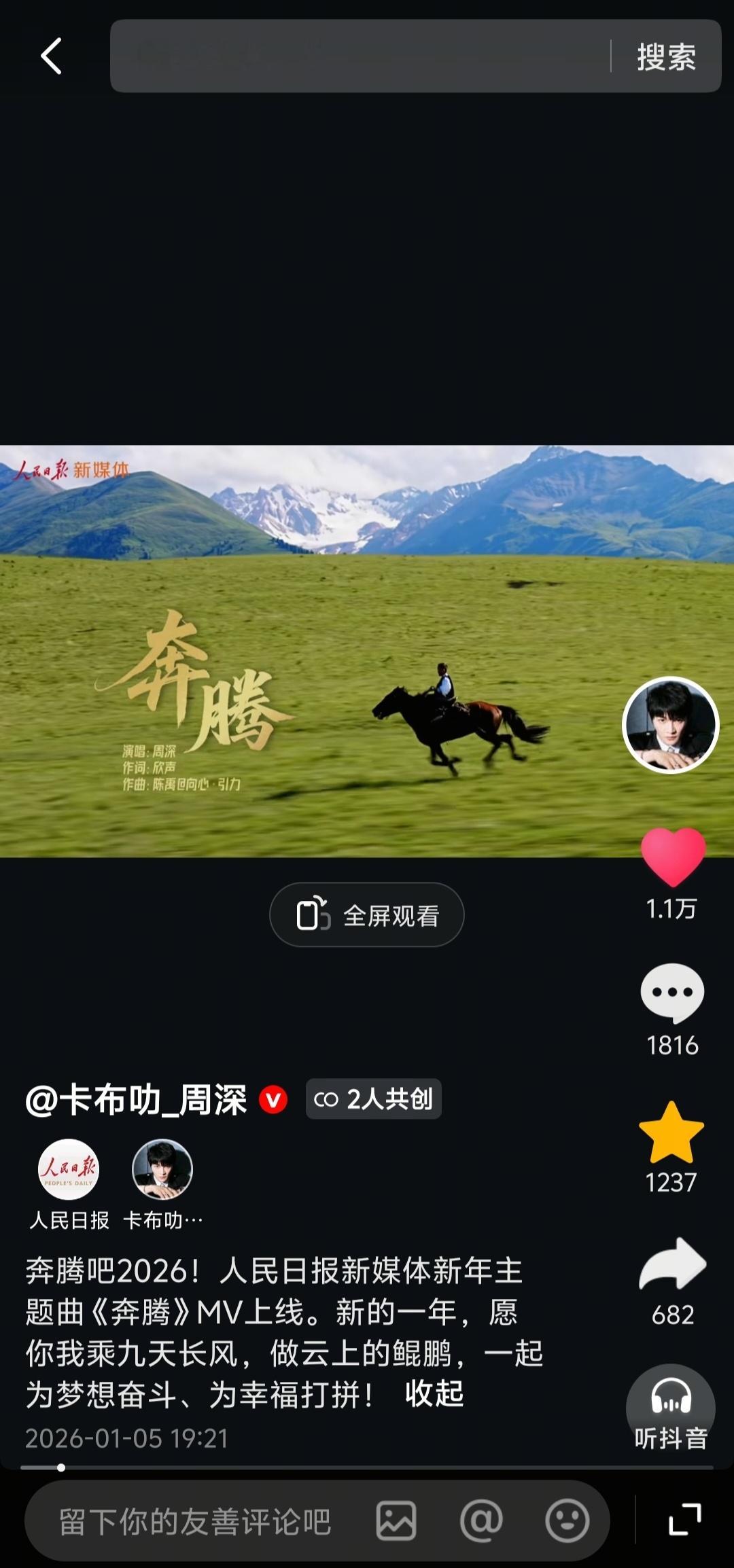734x1568 pixels.
Task: Enter fullscreen via 全屏观看 button
Action: pos(366,914)
